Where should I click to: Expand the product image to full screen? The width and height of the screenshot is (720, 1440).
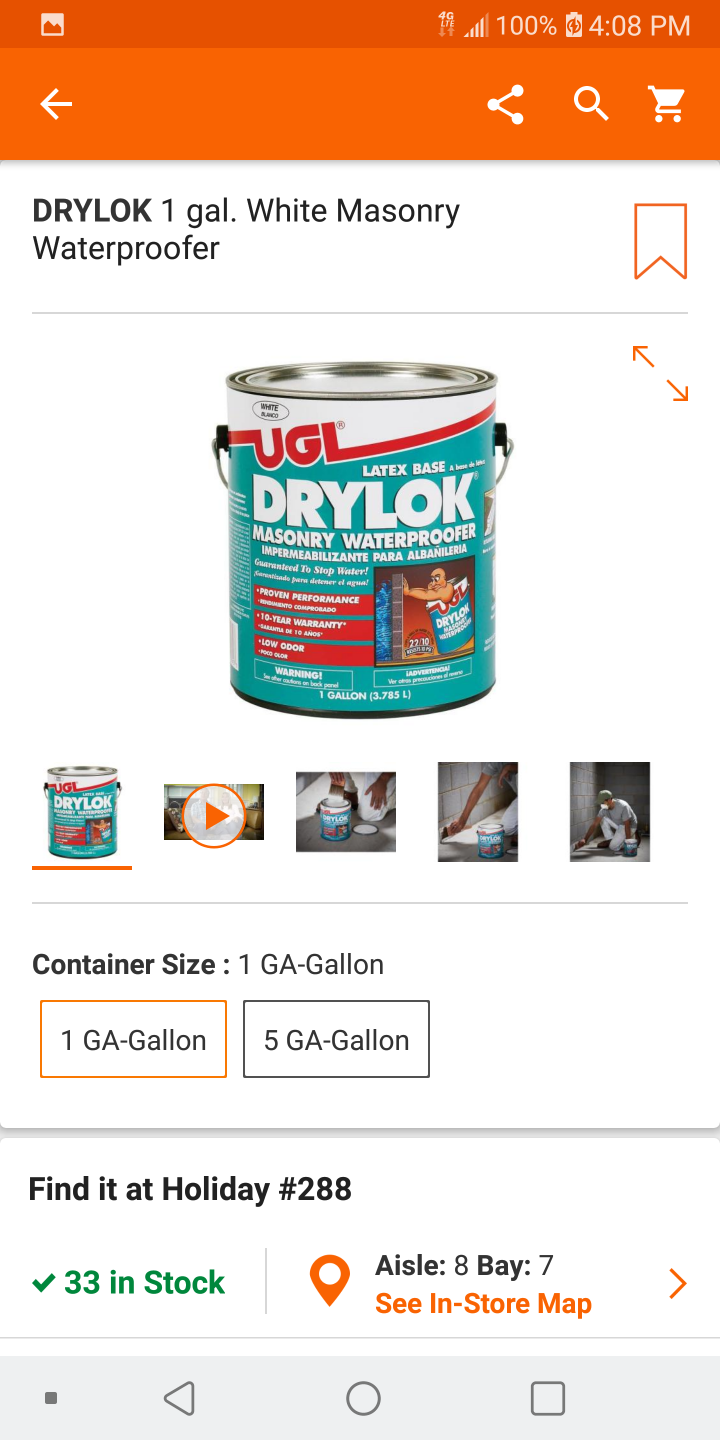click(660, 373)
